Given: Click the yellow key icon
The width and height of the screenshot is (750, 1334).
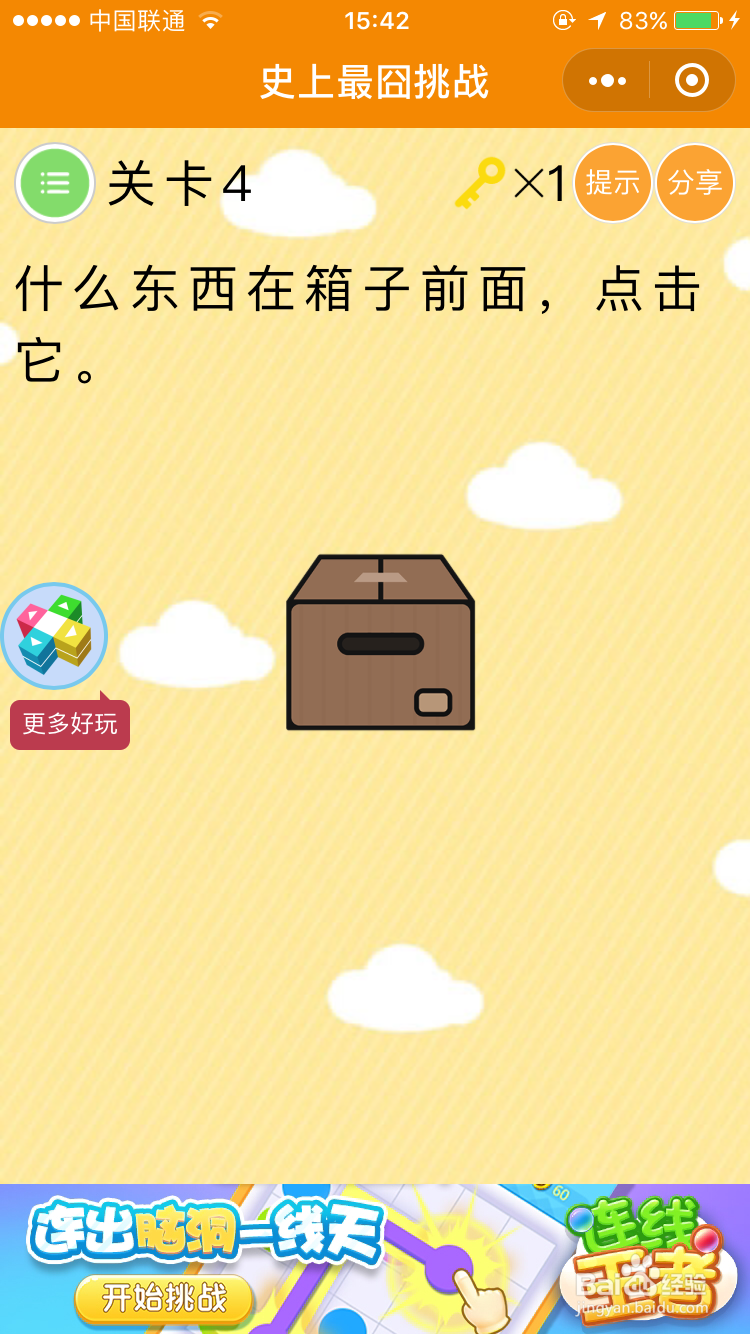Looking at the screenshot, I should pos(484,184).
